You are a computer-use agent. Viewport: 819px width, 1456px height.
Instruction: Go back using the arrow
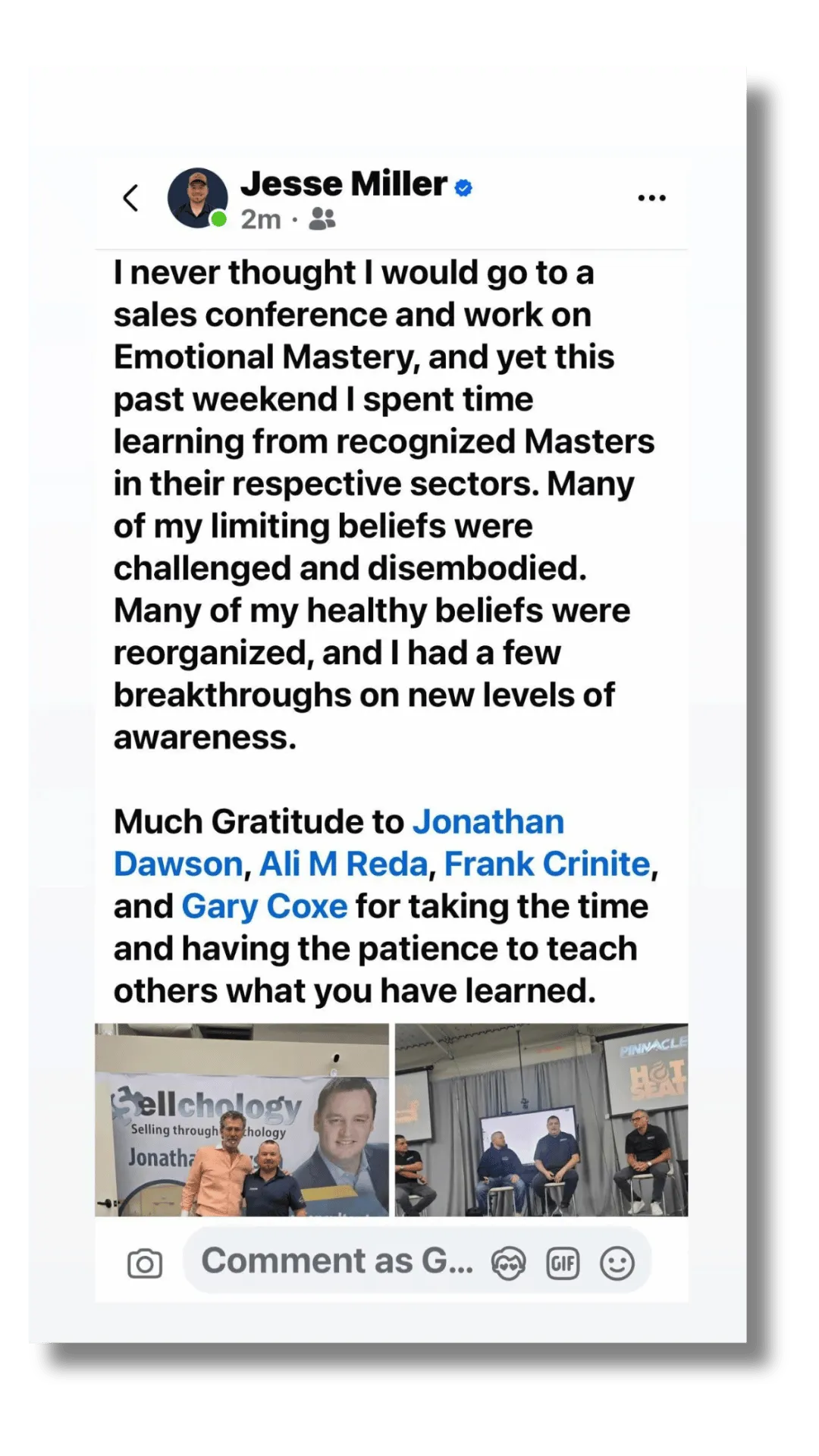click(x=130, y=198)
